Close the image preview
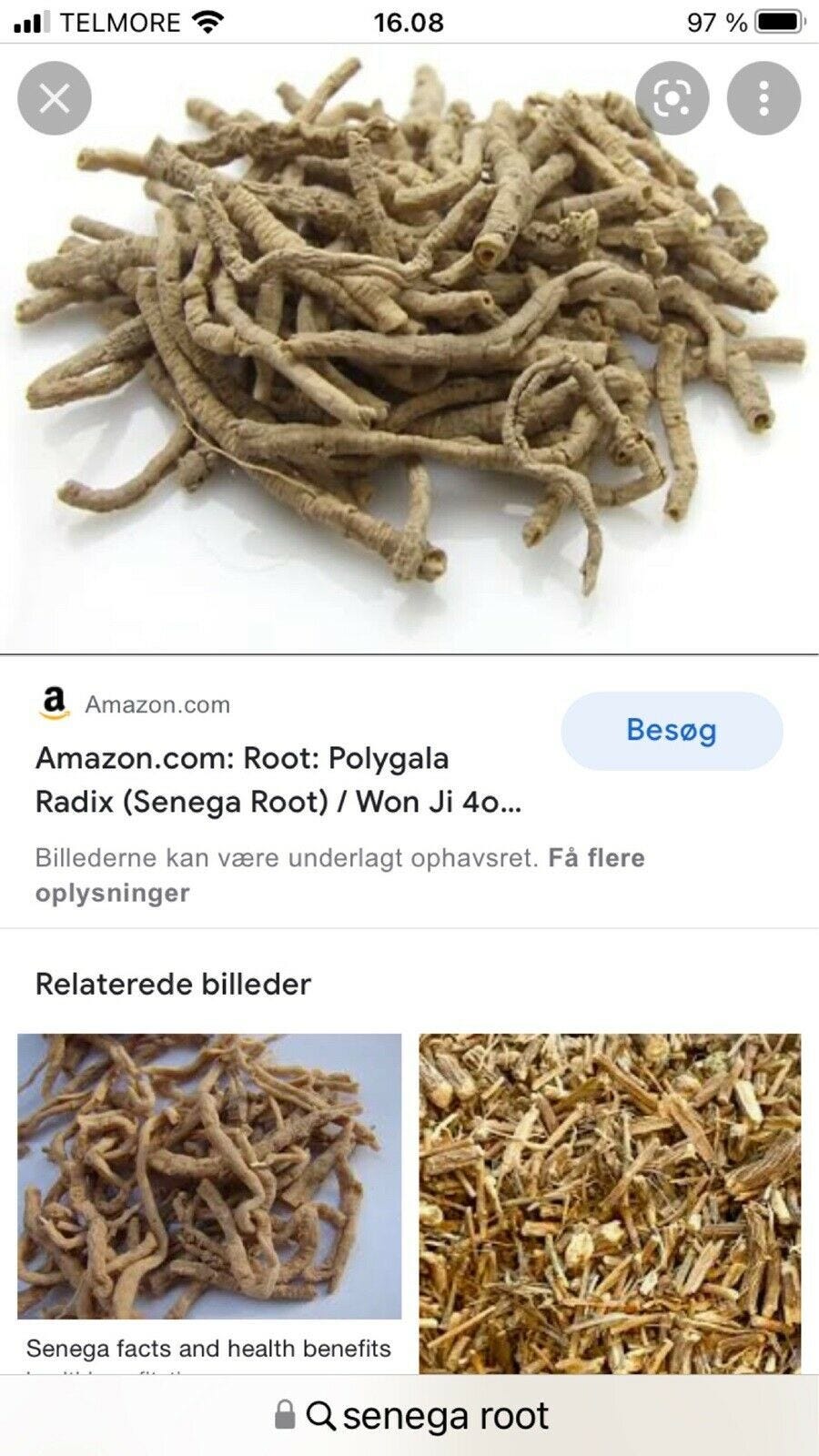This screenshot has width=819, height=1456. click(55, 98)
